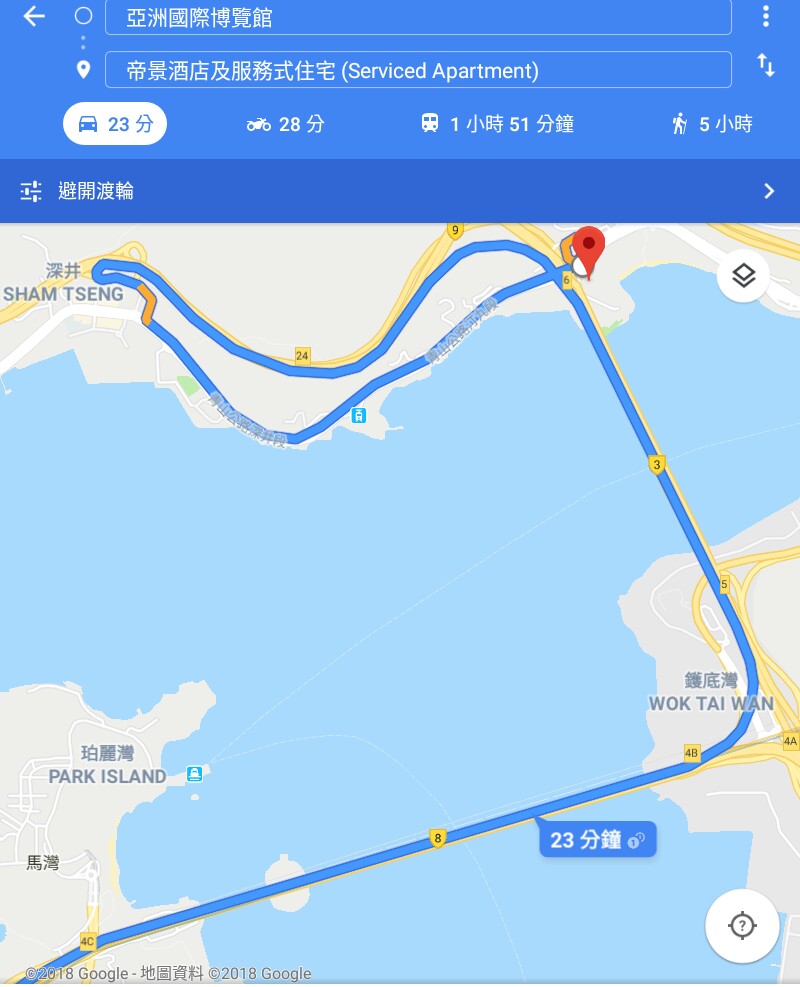Screen dimensions: 800x987
Task: Open route options 避開渡輪
Action: coord(400,191)
